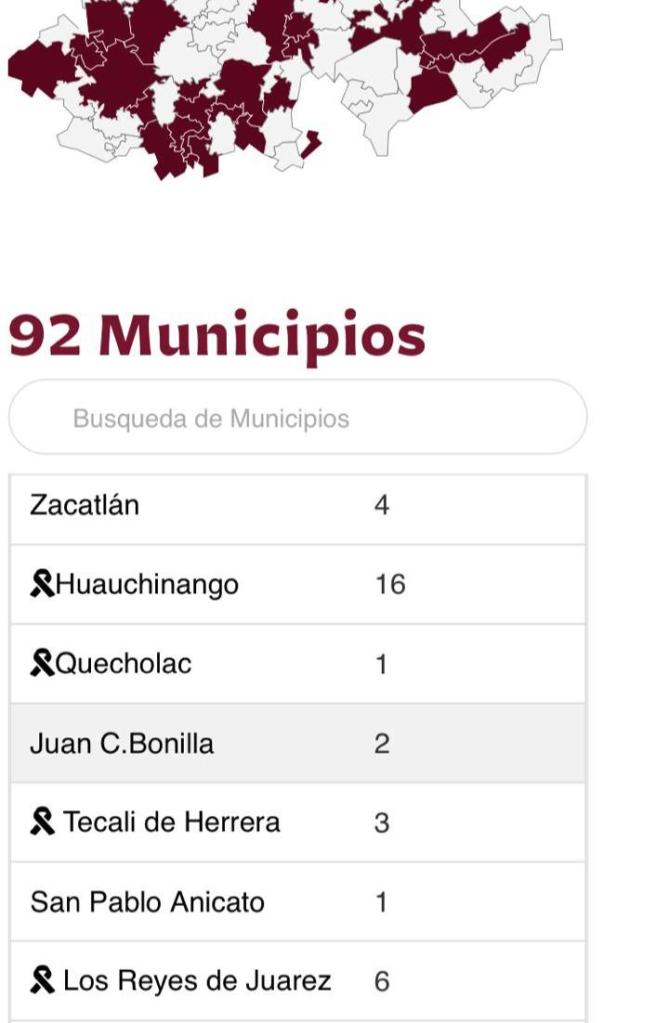Tap the Busqueda de Municipios search field
The image size is (669, 1023).
297,418
